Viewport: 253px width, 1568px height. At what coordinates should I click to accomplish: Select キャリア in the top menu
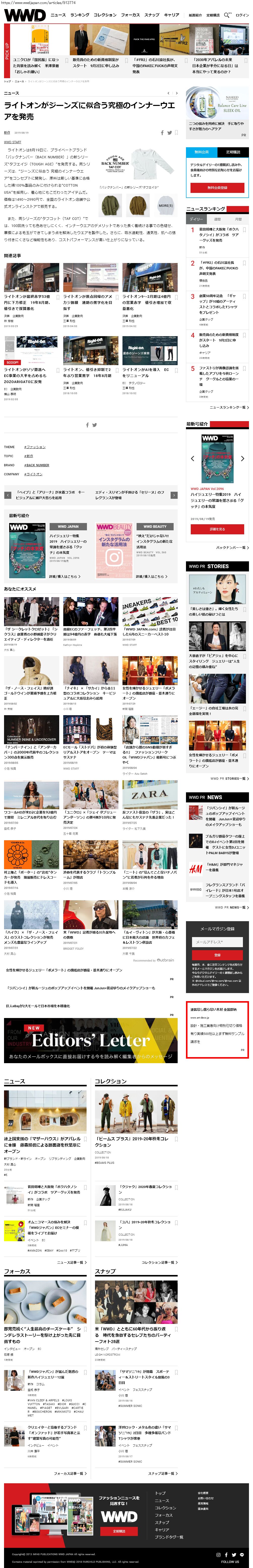[x=172, y=15]
